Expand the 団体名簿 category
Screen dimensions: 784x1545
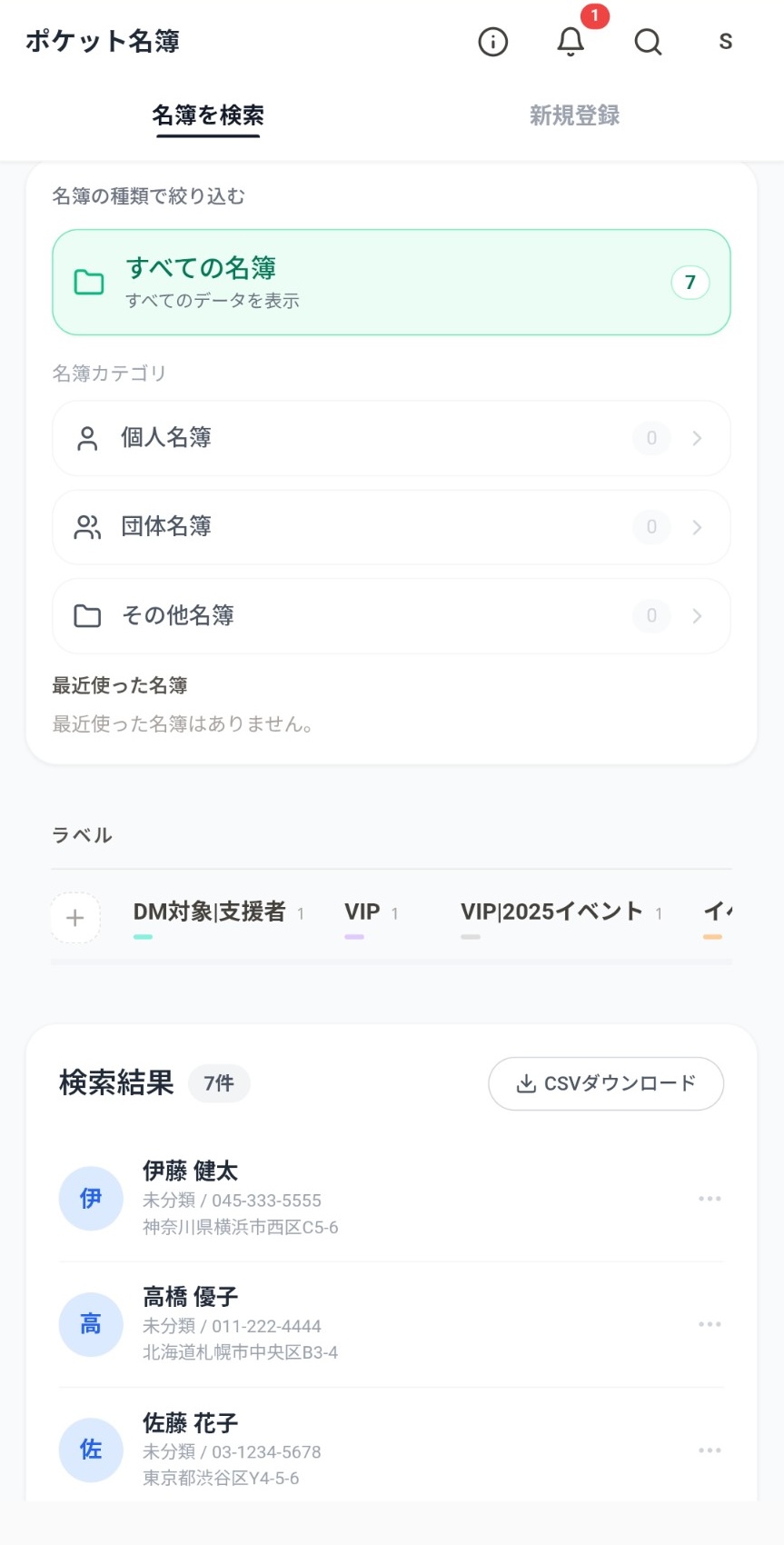click(697, 527)
